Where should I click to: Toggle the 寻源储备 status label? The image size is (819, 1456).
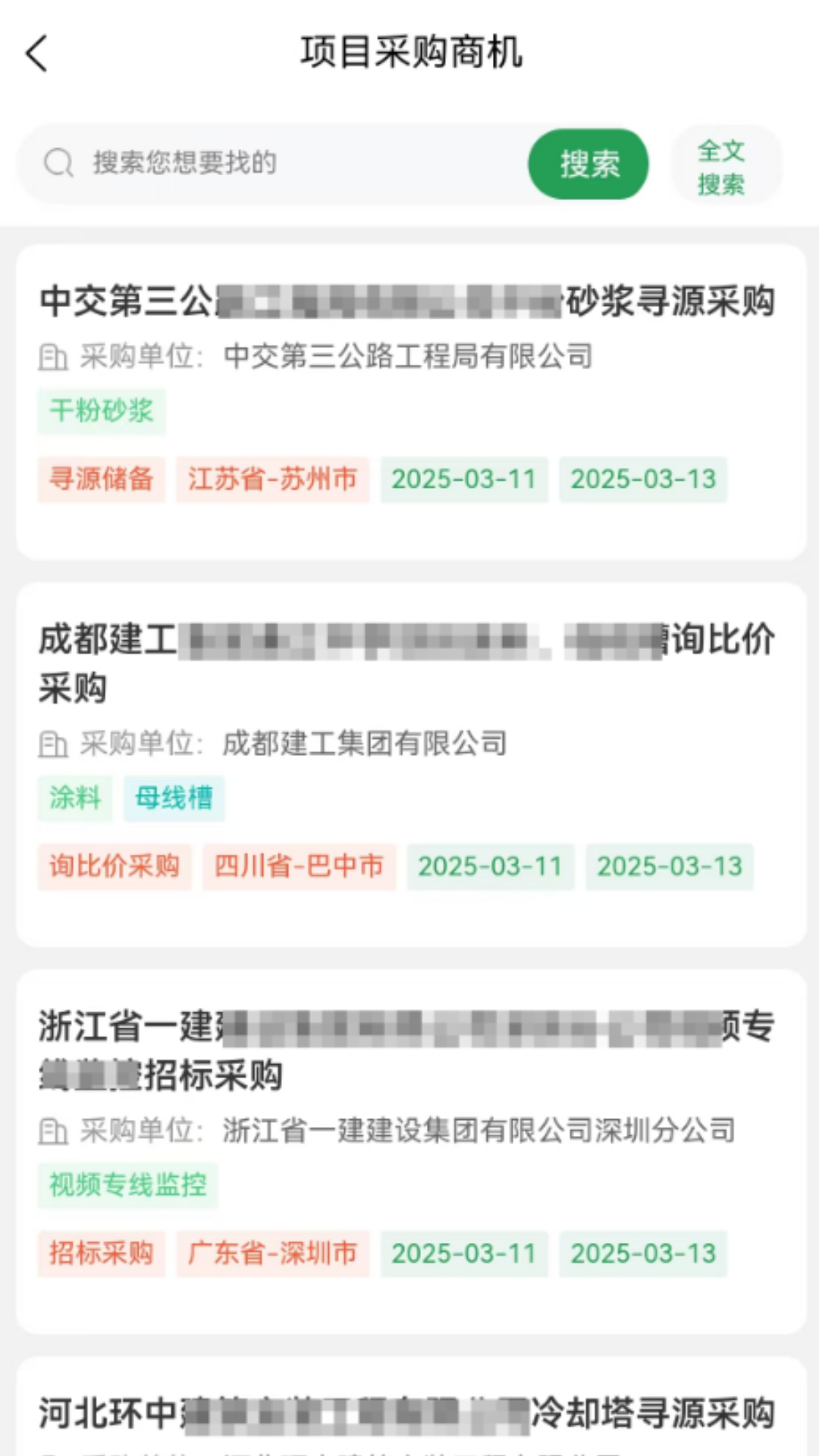click(101, 479)
